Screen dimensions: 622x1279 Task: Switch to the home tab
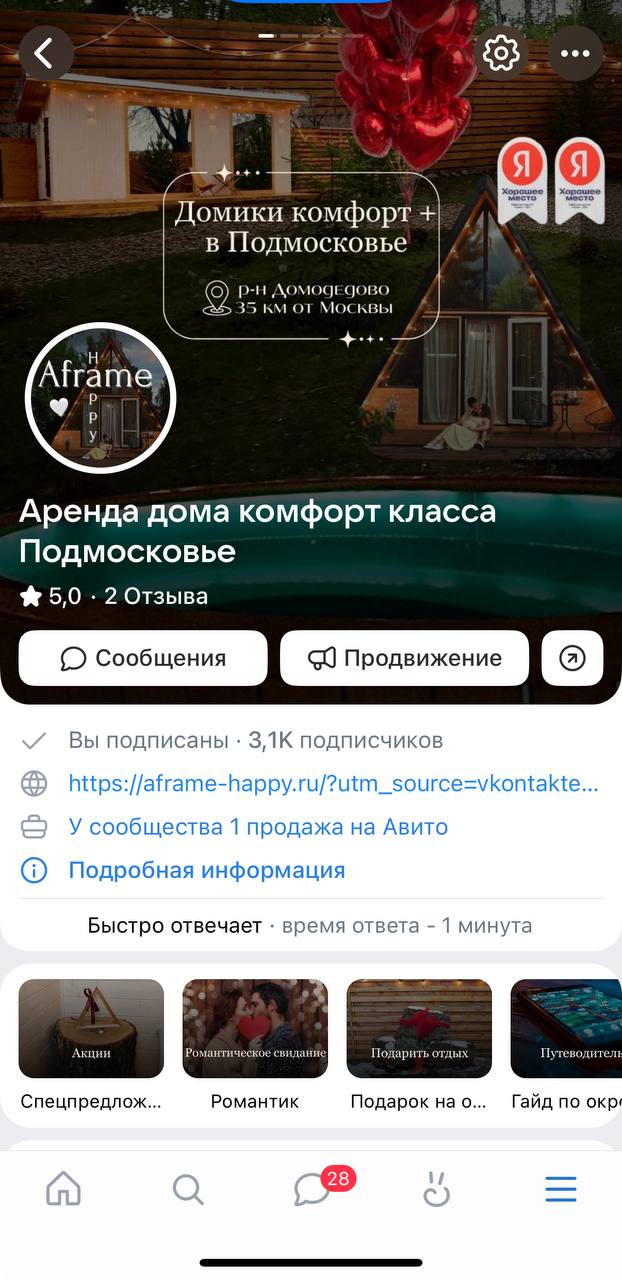pos(63,1189)
